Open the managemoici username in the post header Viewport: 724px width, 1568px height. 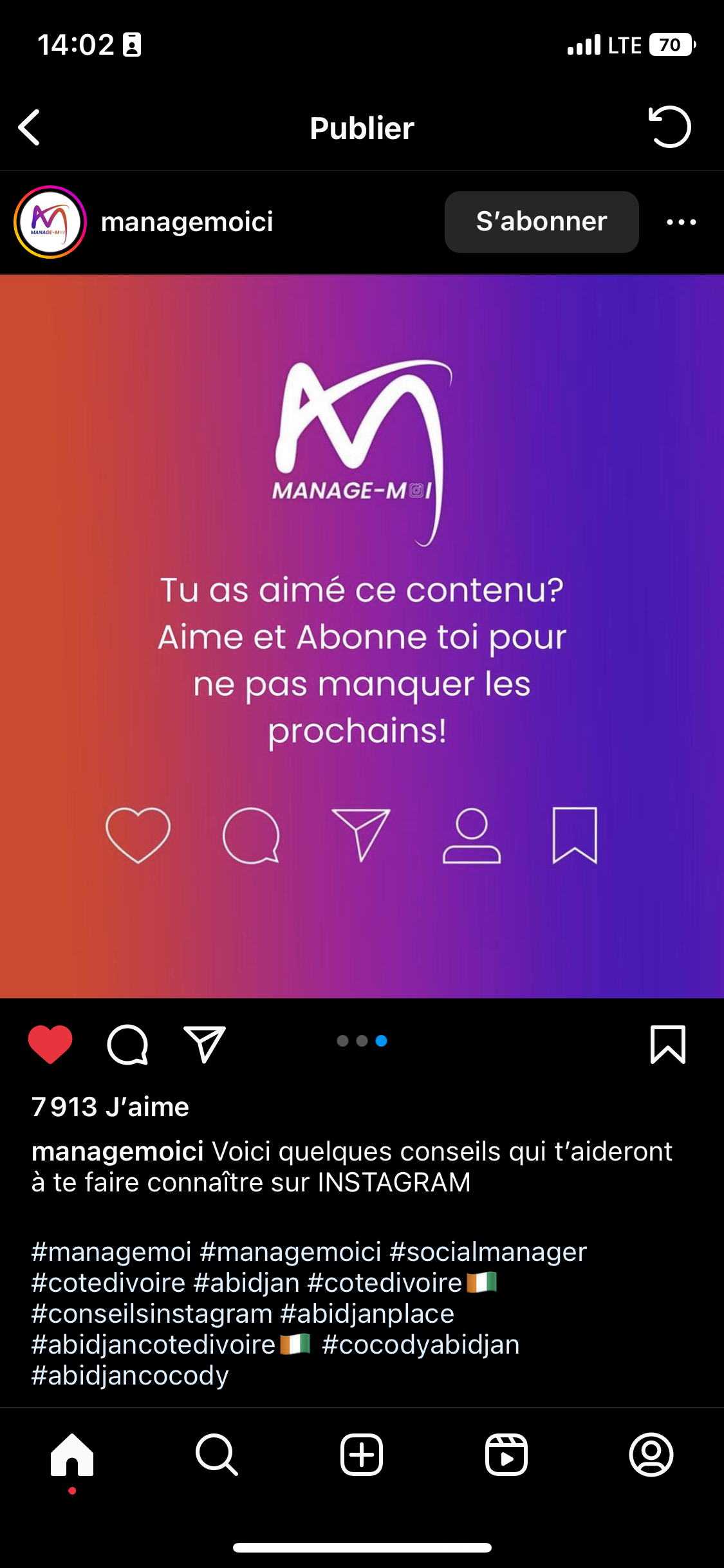(187, 222)
